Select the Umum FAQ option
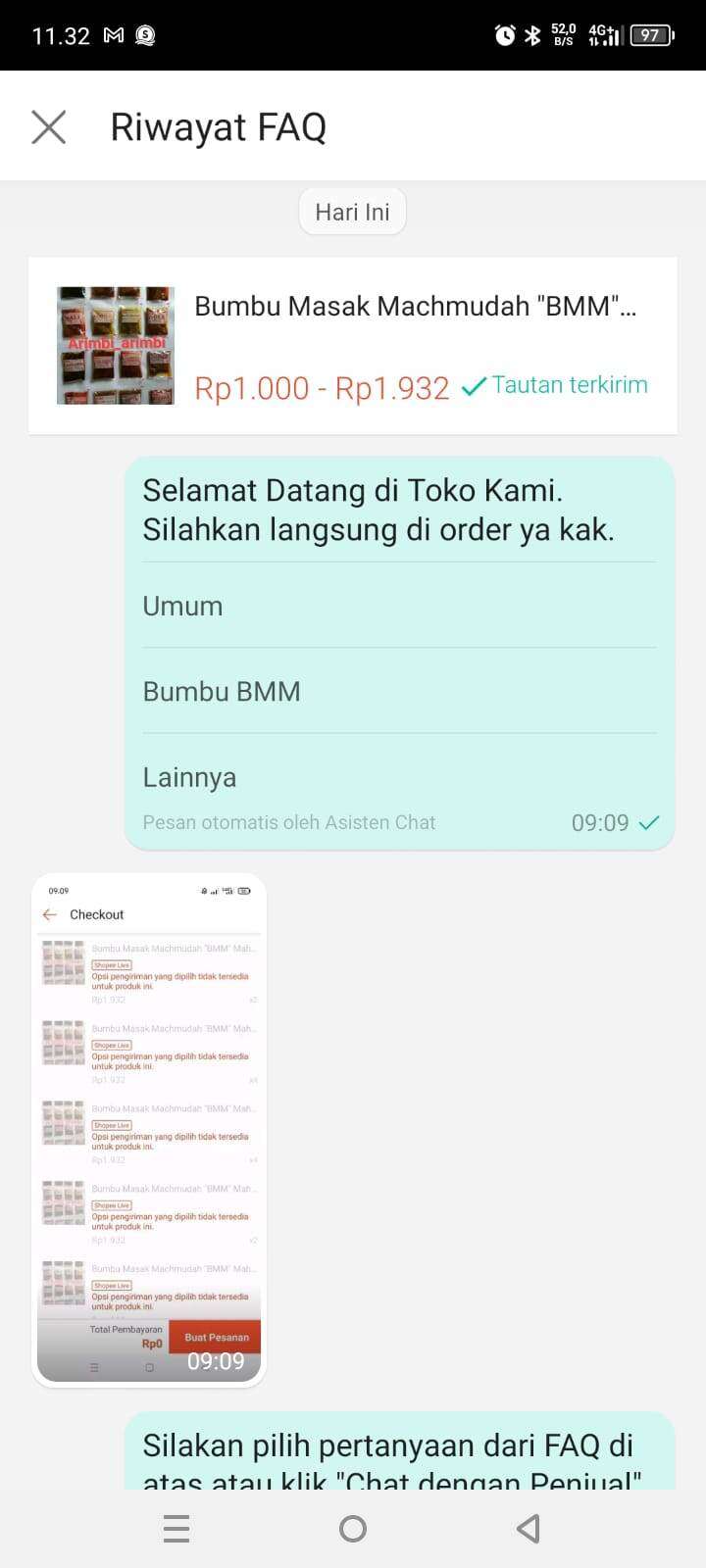Screen dimensions: 706x1568 point(399,606)
